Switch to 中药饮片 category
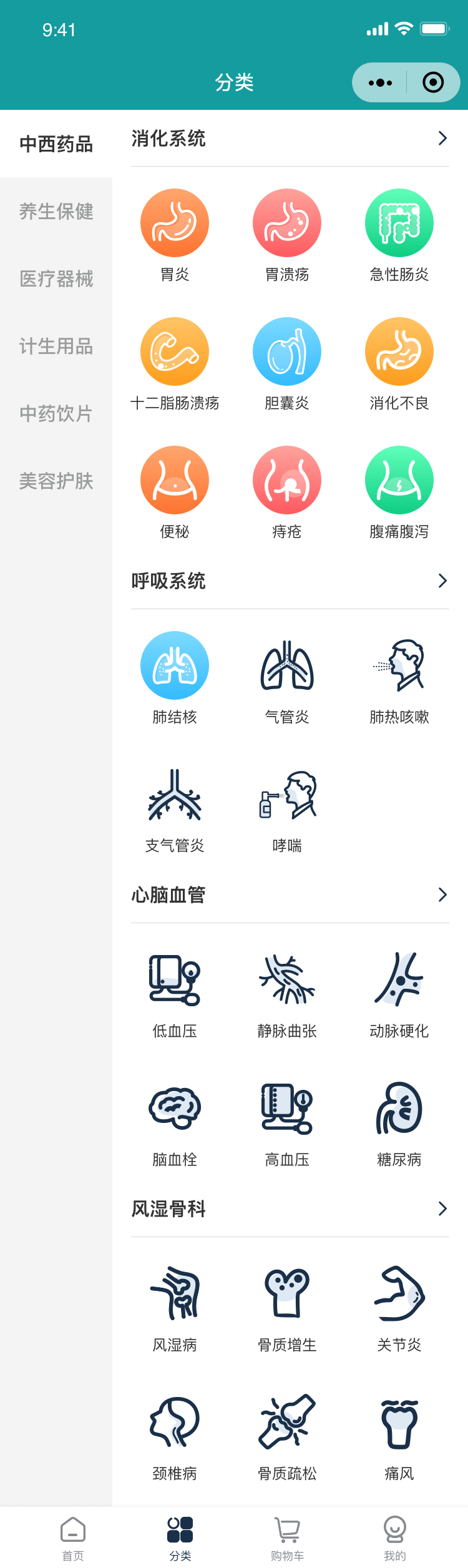The image size is (468, 1568). 56,414
